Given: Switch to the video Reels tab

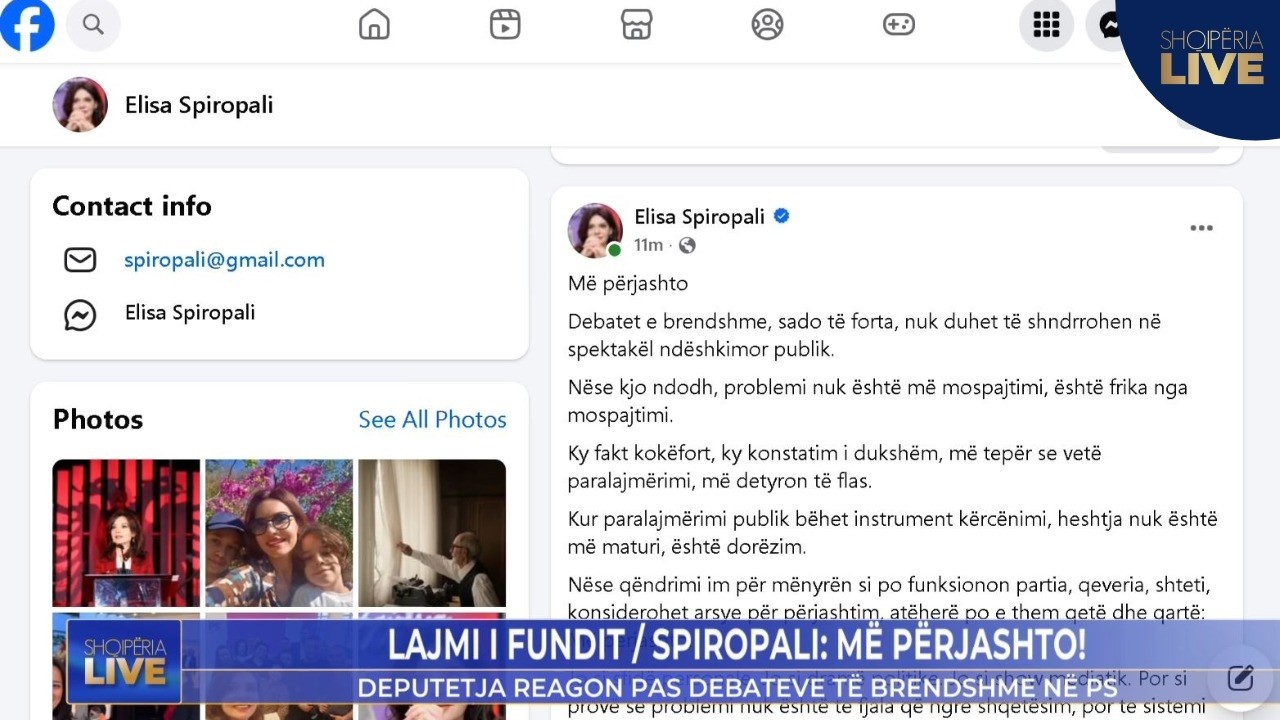Looking at the screenshot, I should tap(505, 25).
